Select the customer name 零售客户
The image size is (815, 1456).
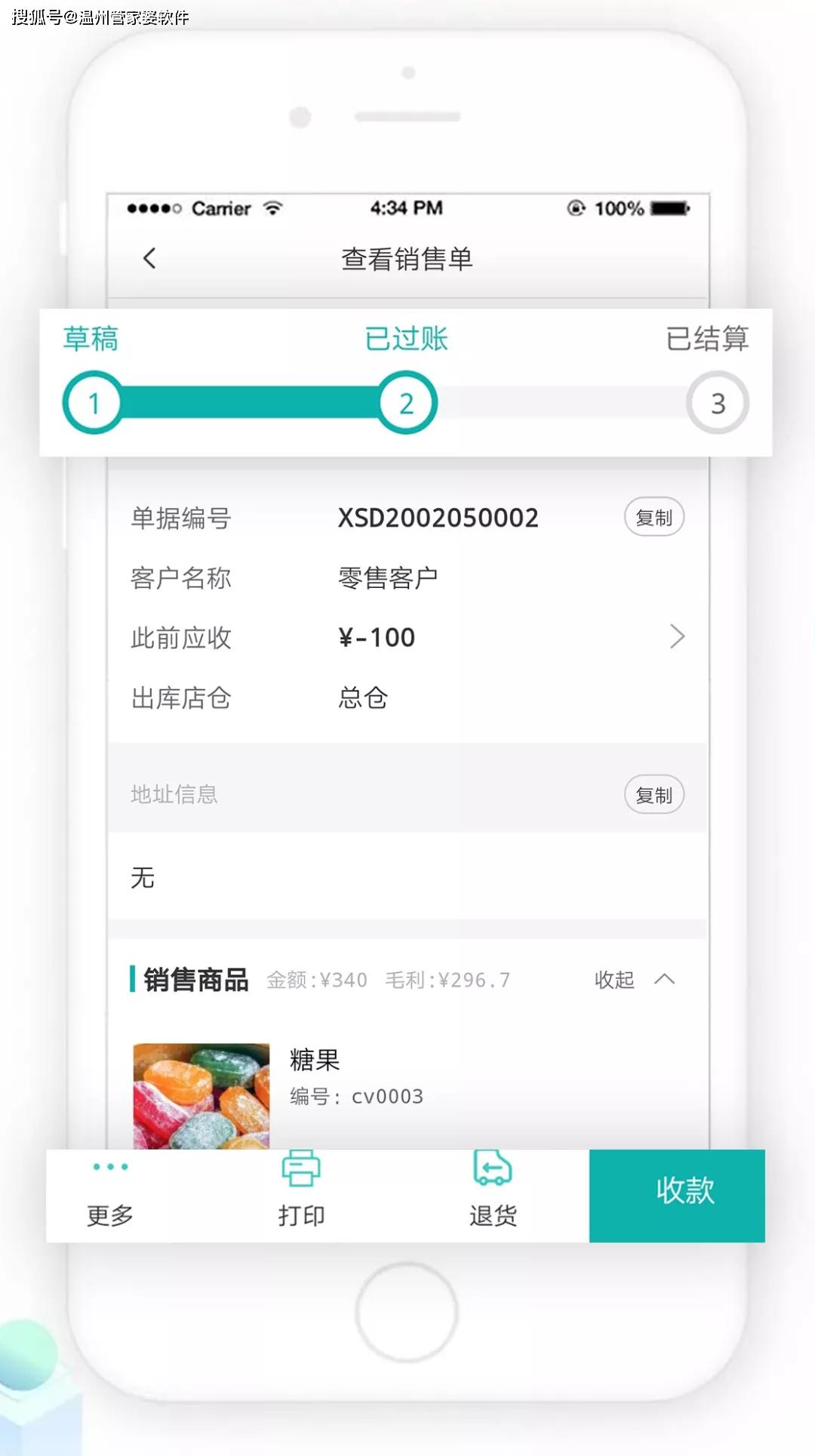(390, 577)
